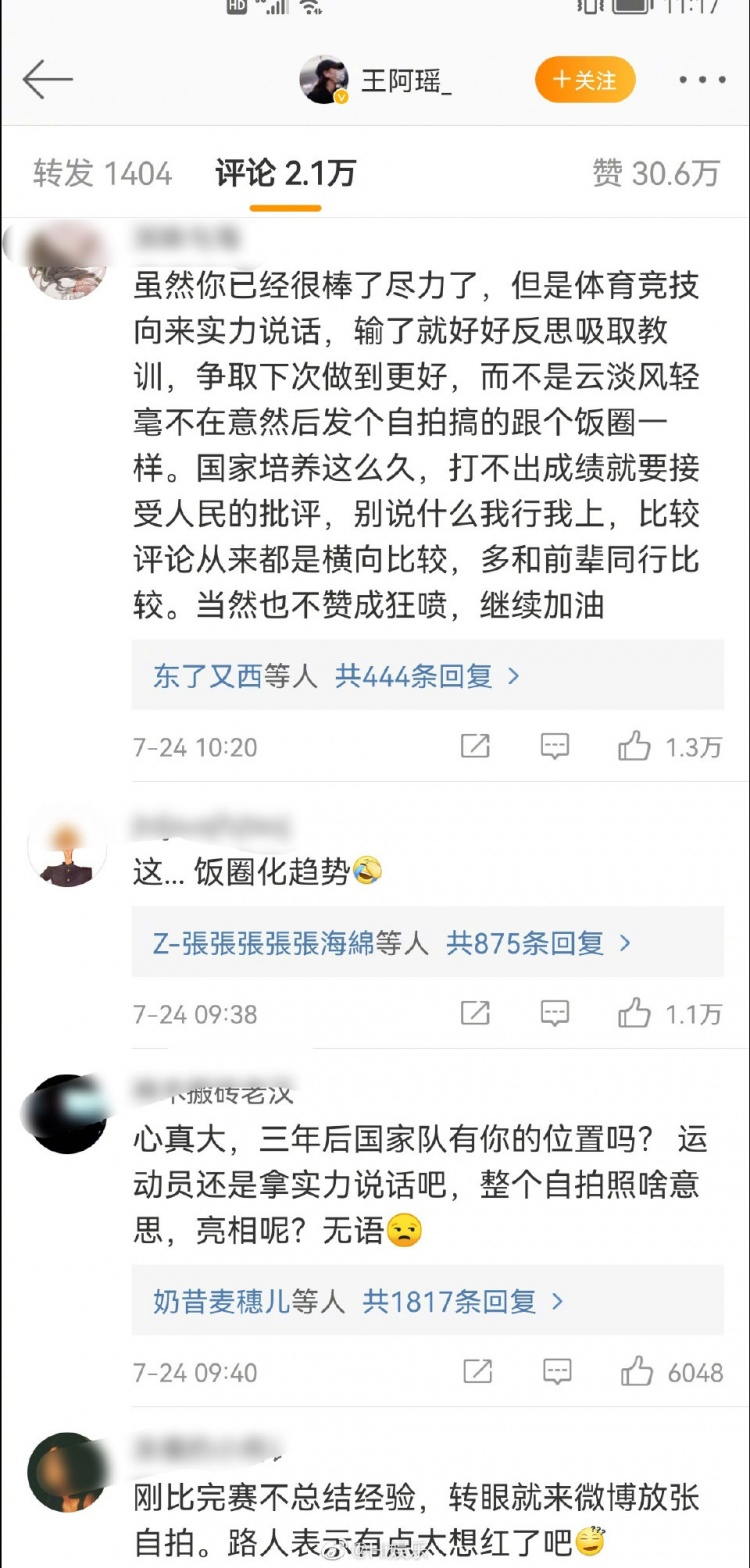The image size is (750, 1568).
Task: Like the 饭圈化趋势 comment
Action: coord(634,1013)
